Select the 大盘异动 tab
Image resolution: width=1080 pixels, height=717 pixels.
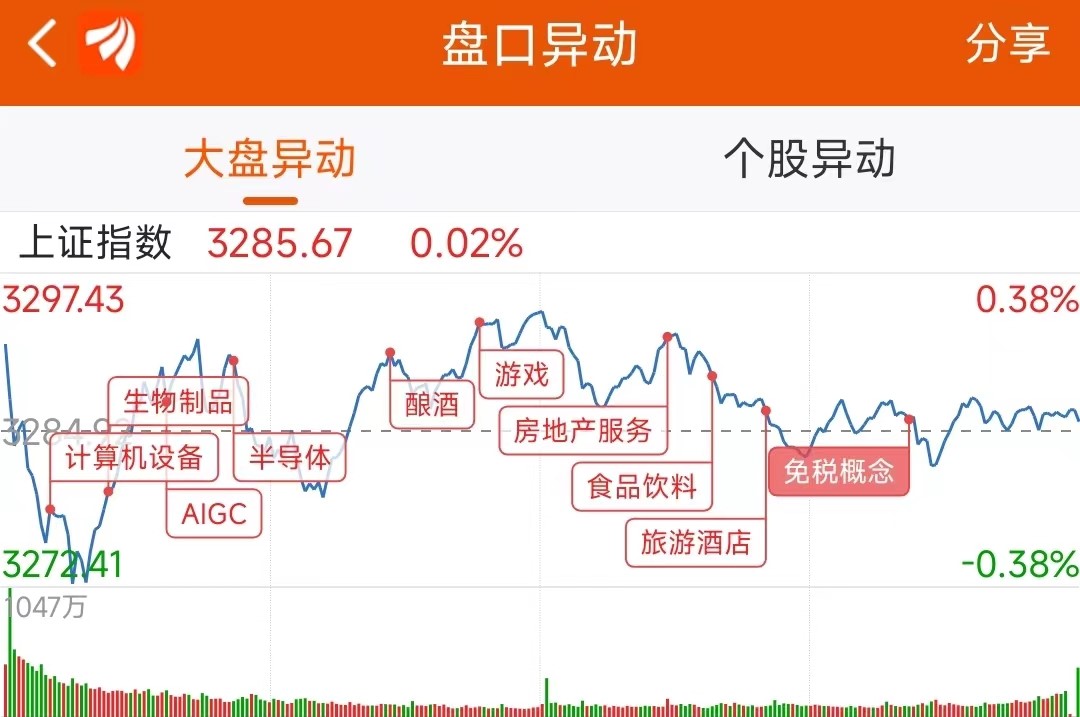pyautogui.click(x=269, y=158)
